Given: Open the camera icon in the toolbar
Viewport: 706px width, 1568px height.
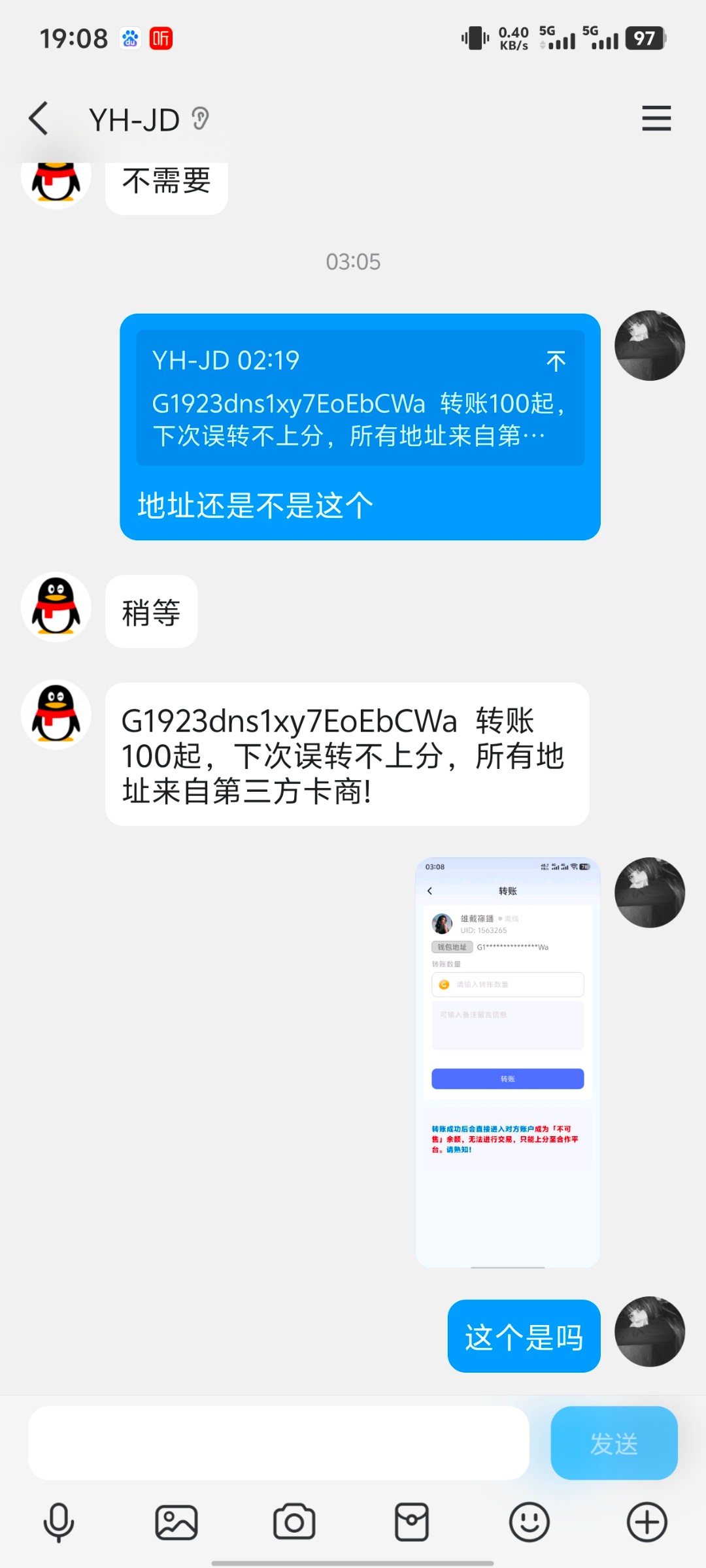Looking at the screenshot, I should point(294,1522).
